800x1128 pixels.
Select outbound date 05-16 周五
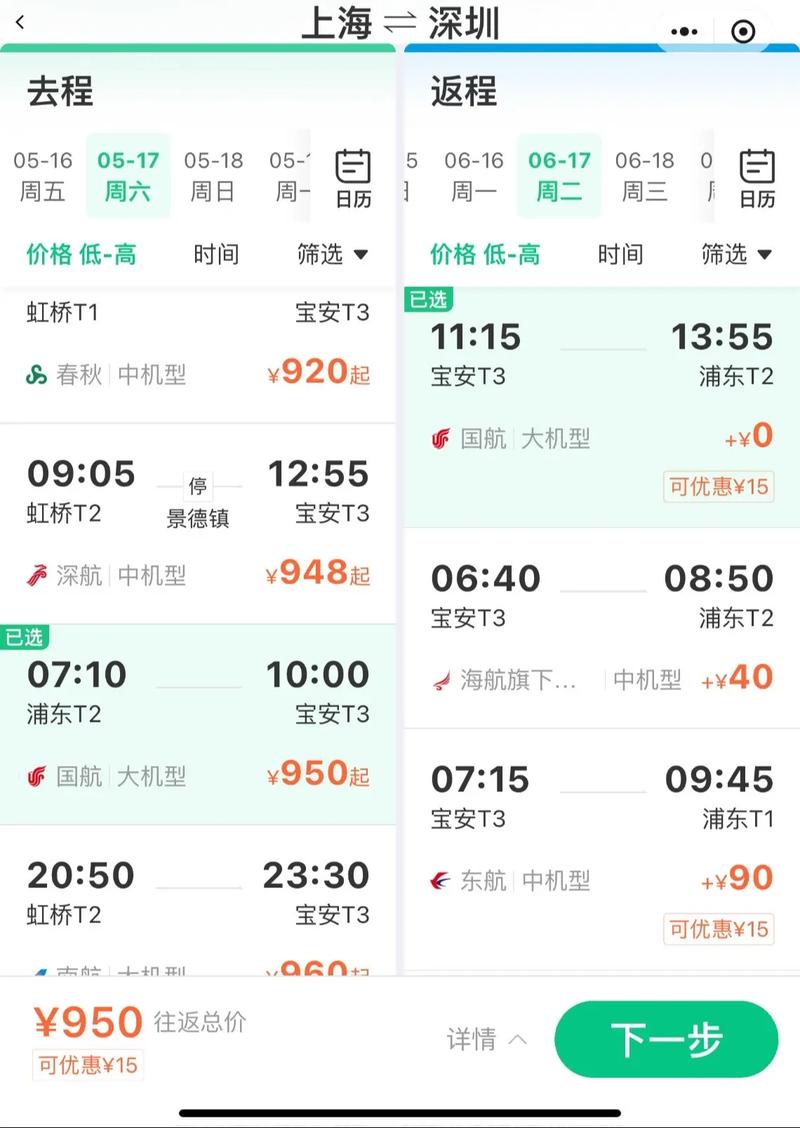pyautogui.click(x=42, y=175)
